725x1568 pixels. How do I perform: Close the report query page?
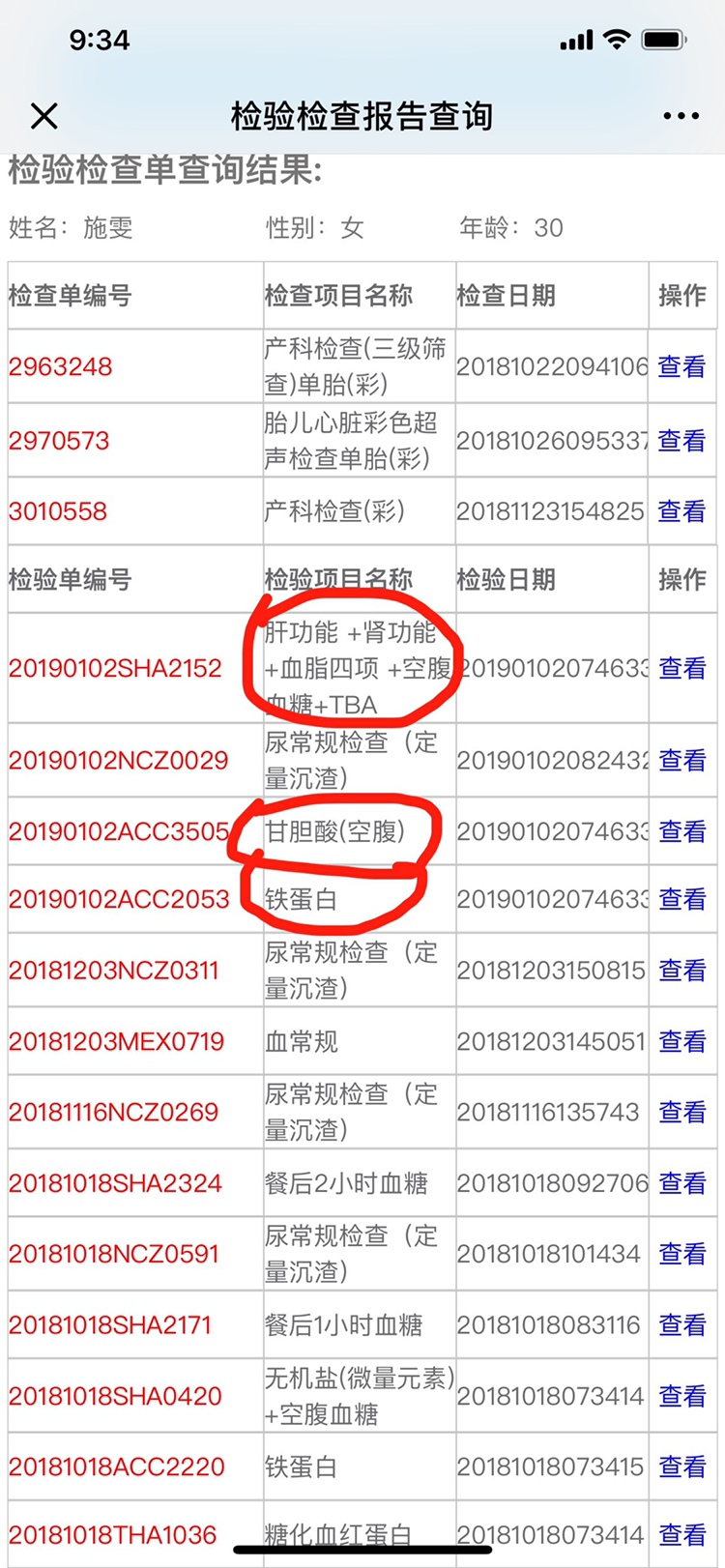click(44, 117)
